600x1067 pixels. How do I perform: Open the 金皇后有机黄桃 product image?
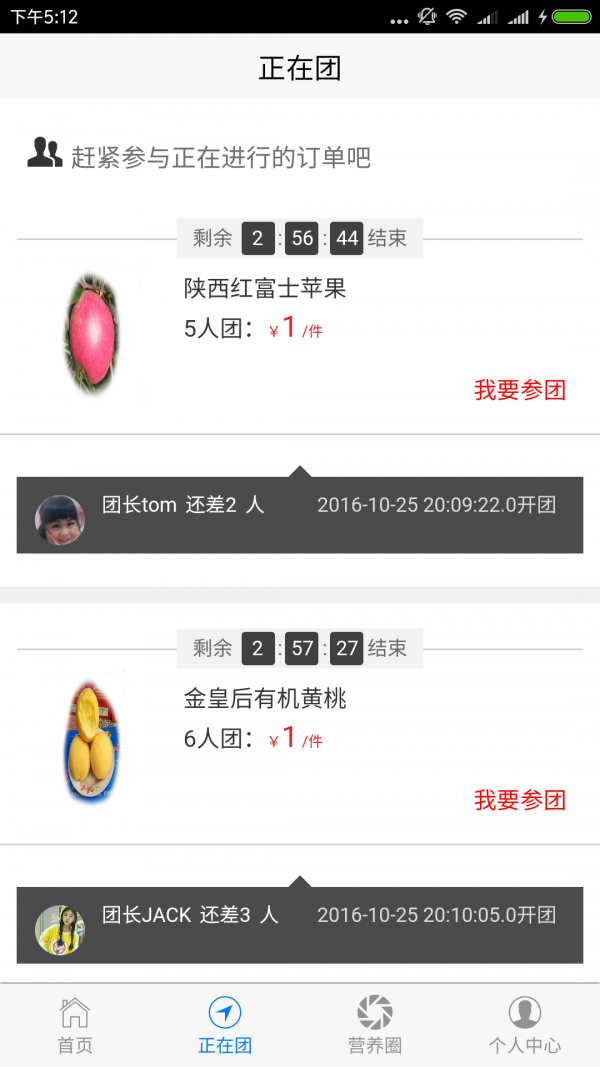tap(92, 742)
